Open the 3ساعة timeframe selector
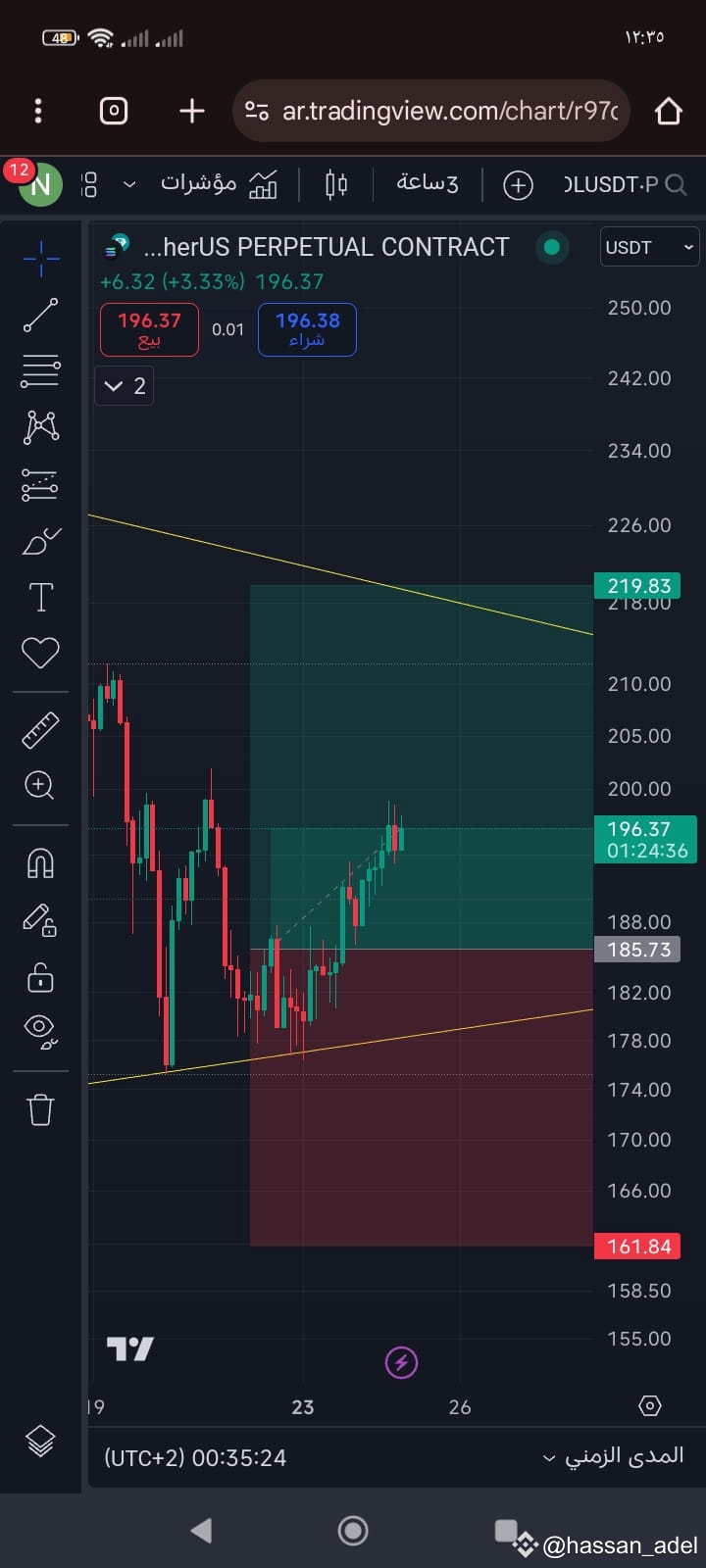Image resolution: width=706 pixels, height=1568 pixels. click(428, 184)
